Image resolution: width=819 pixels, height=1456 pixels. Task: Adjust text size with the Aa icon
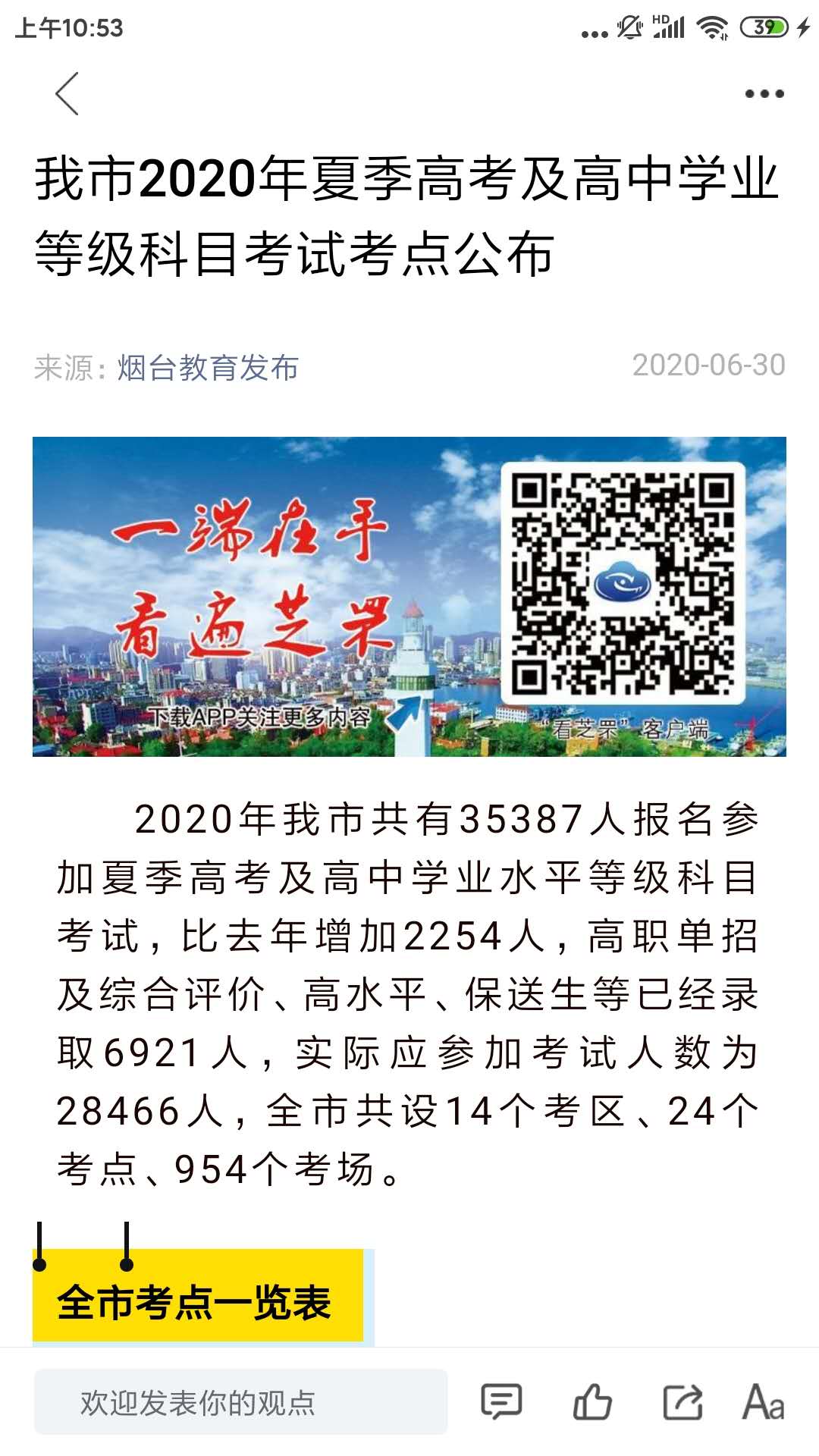763,1401
